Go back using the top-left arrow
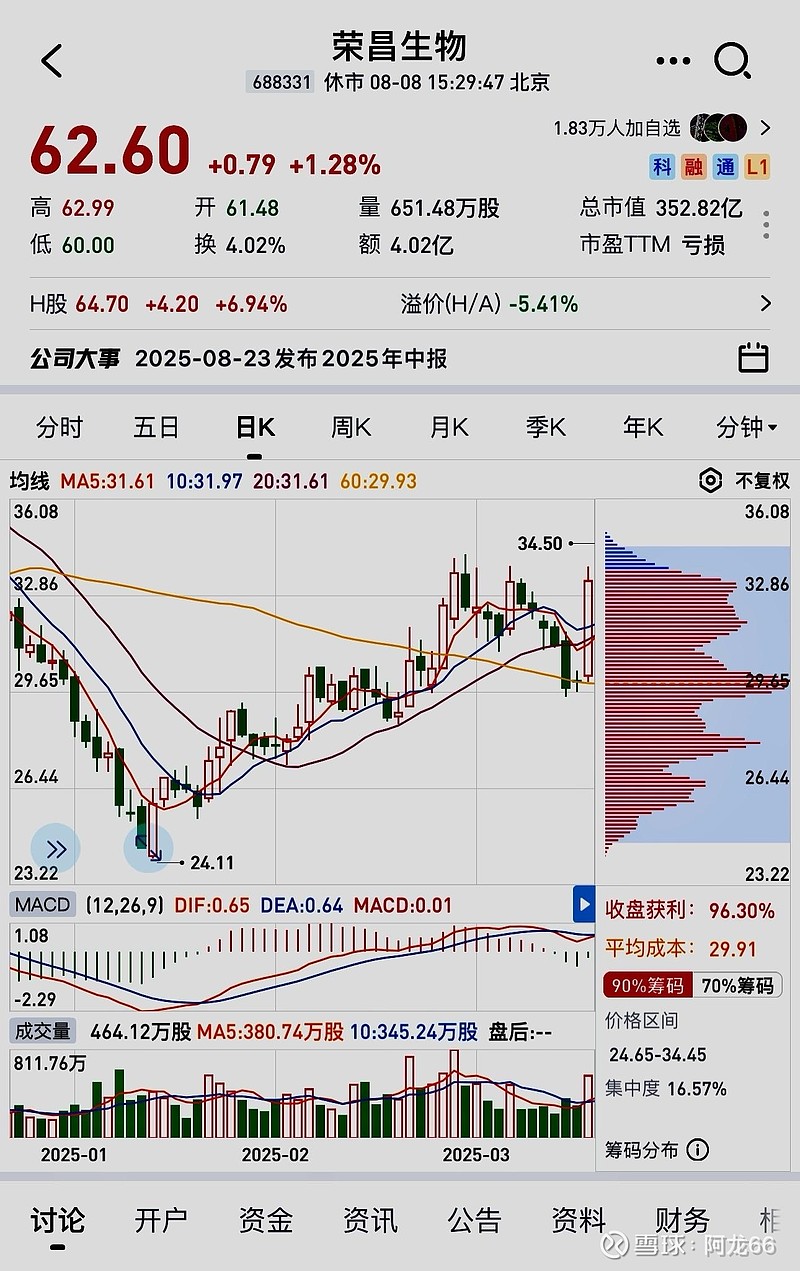The image size is (800, 1271). coord(52,61)
